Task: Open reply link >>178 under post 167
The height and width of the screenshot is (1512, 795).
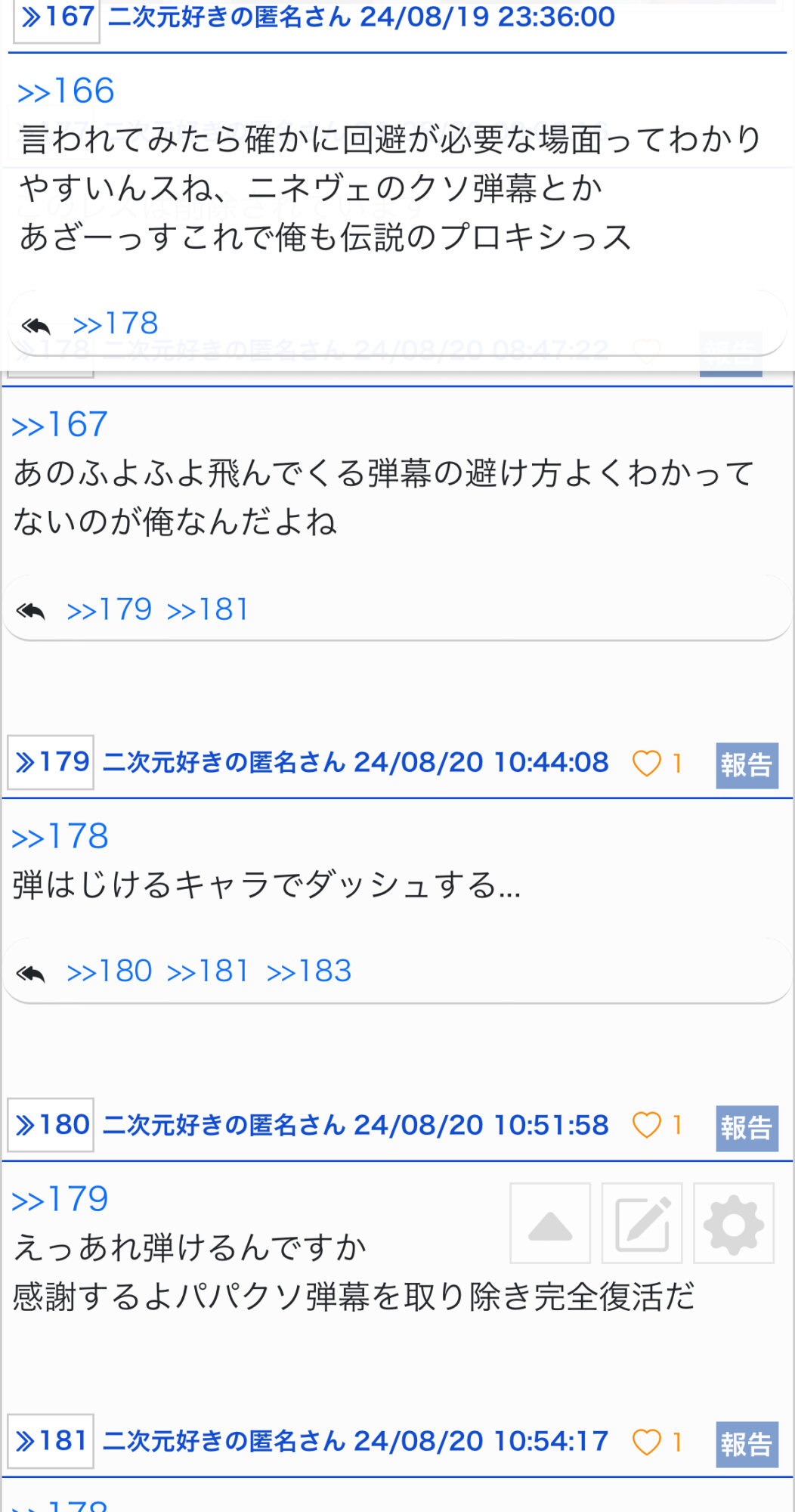Action: click(116, 324)
